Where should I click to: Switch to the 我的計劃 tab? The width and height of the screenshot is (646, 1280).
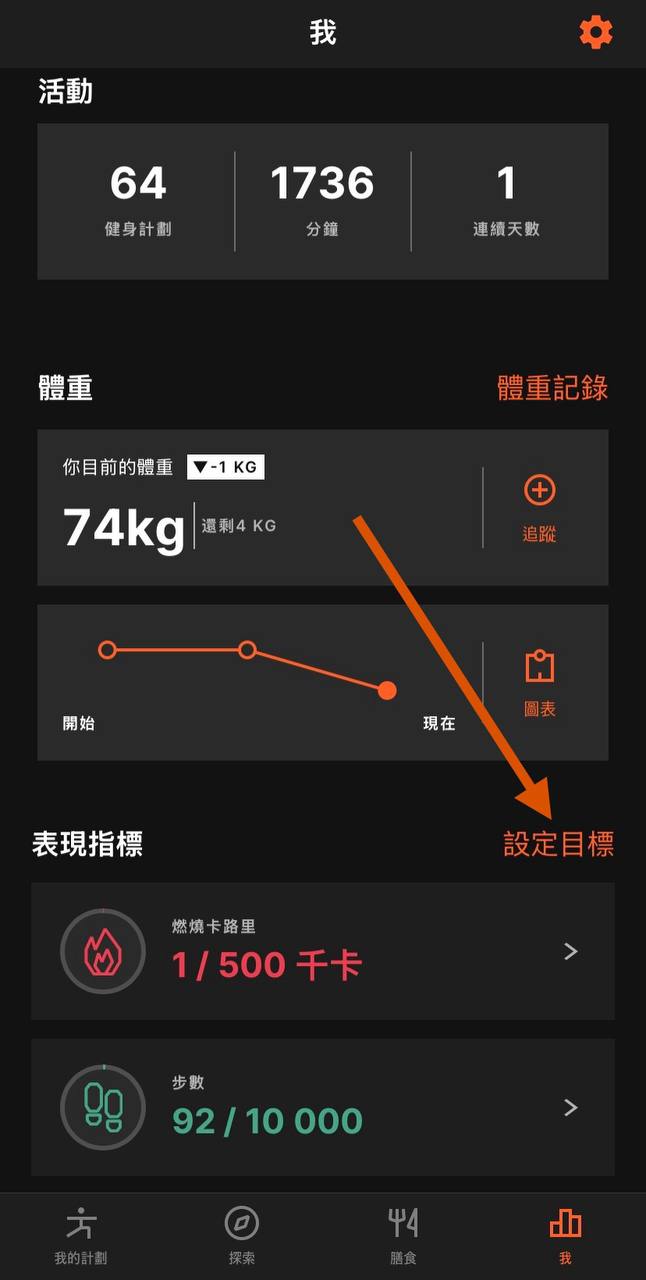(81, 1236)
